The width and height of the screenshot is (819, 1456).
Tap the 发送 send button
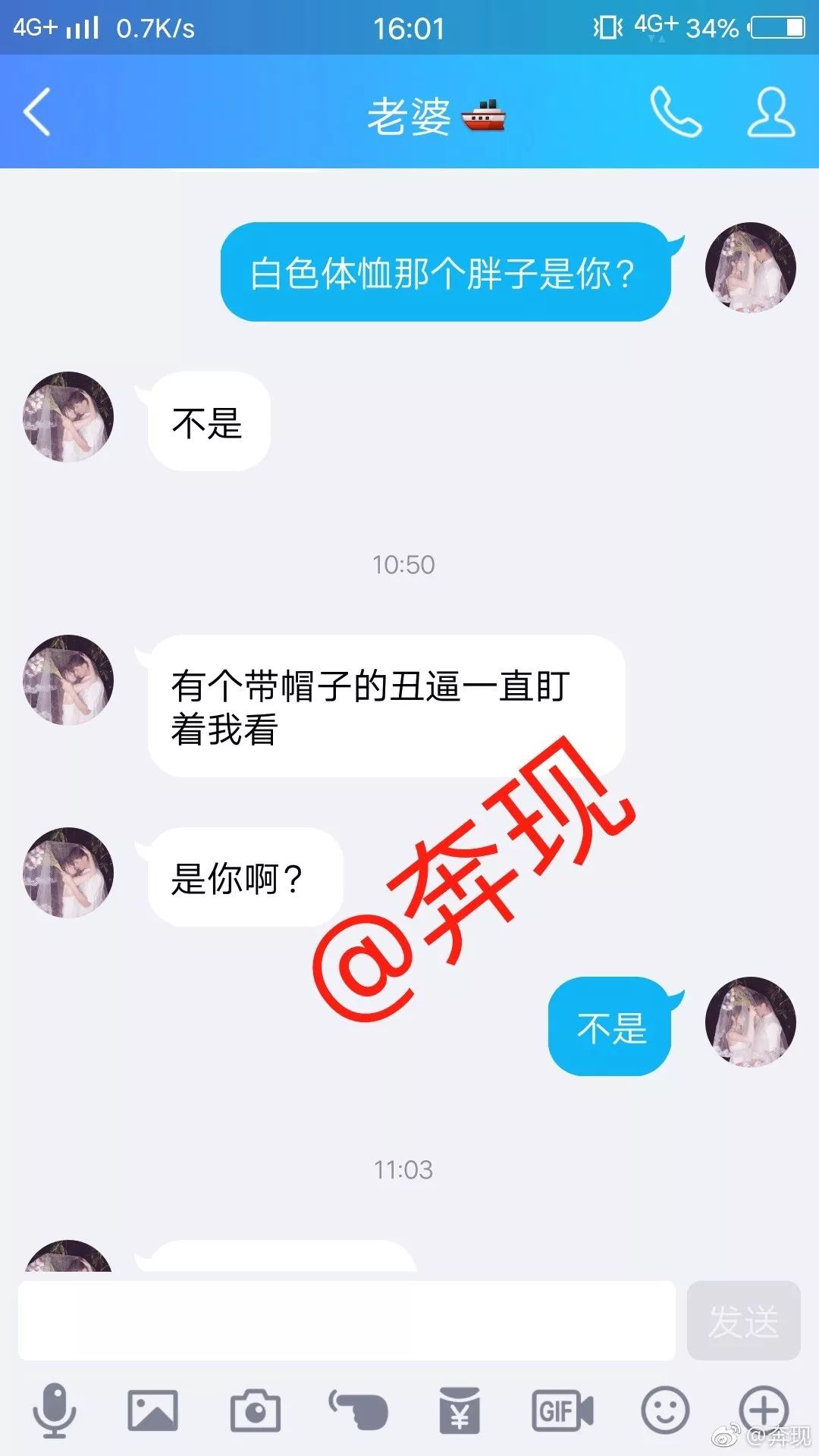tap(743, 1321)
